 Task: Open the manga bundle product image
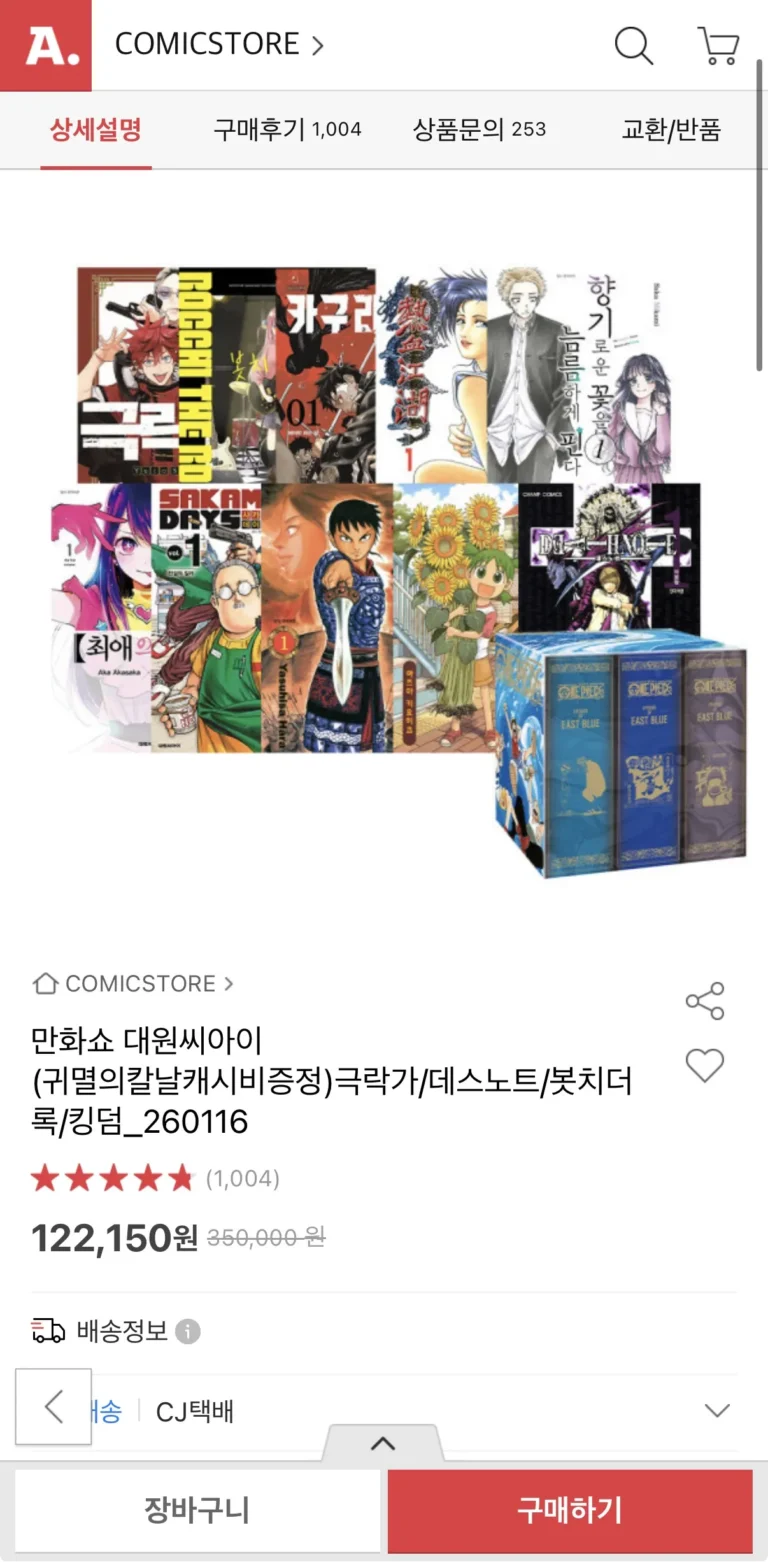click(399, 570)
